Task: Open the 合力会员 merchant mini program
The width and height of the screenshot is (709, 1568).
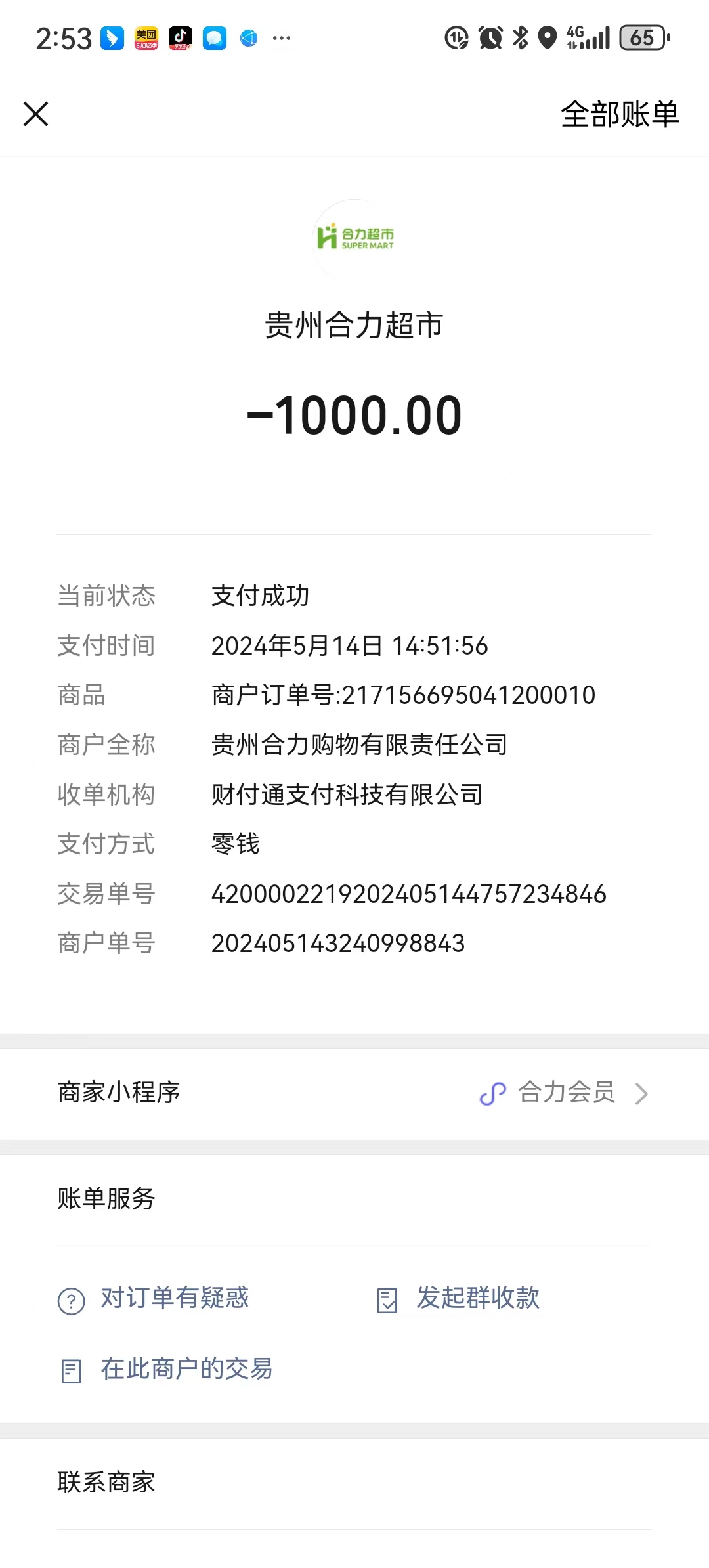Action: (x=565, y=1093)
